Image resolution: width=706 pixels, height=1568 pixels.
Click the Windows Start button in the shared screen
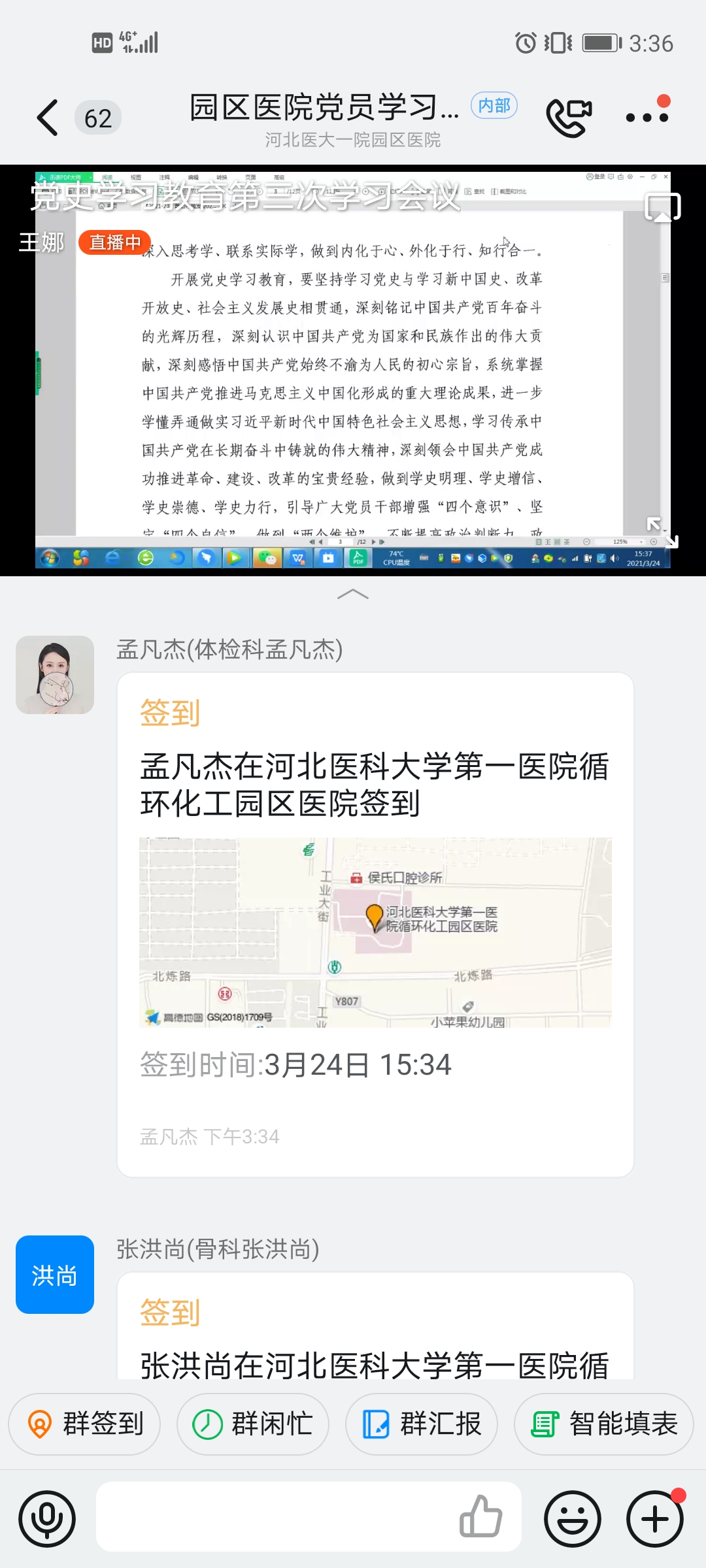(x=51, y=559)
